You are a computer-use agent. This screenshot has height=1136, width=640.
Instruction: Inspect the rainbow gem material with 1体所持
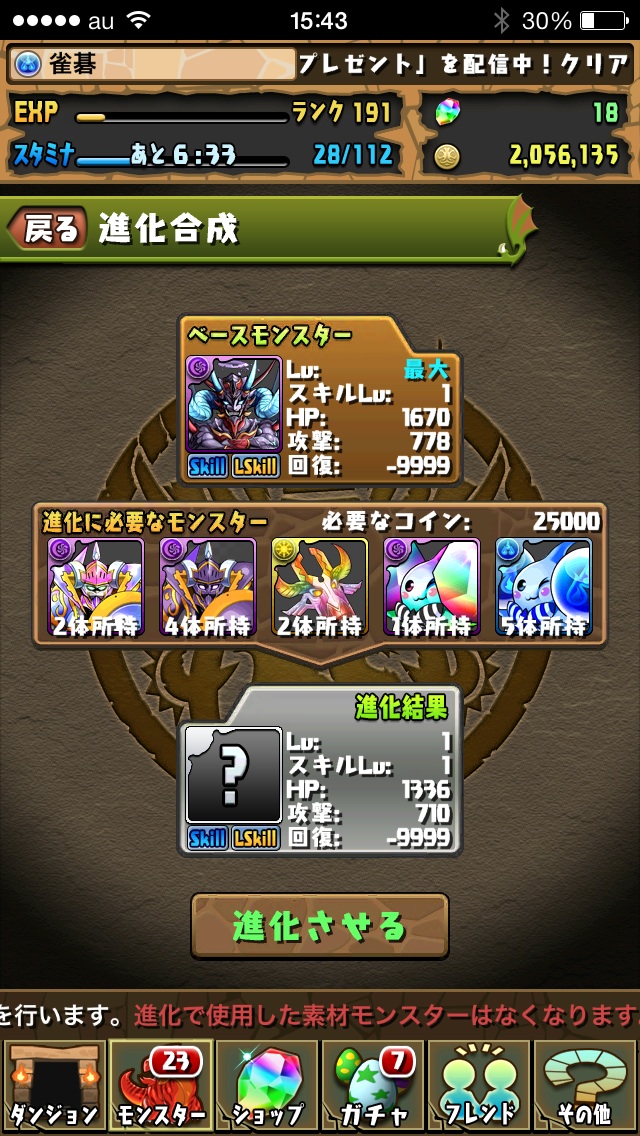click(x=432, y=587)
